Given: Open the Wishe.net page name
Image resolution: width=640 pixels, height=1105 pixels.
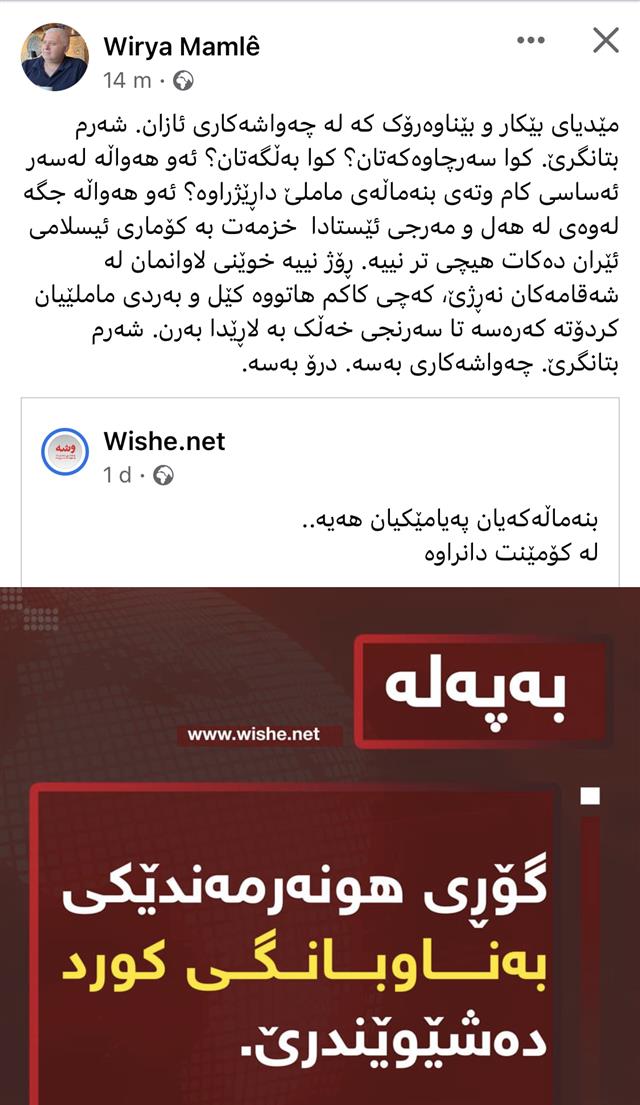Looking at the screenshot, I should [164, 441].
